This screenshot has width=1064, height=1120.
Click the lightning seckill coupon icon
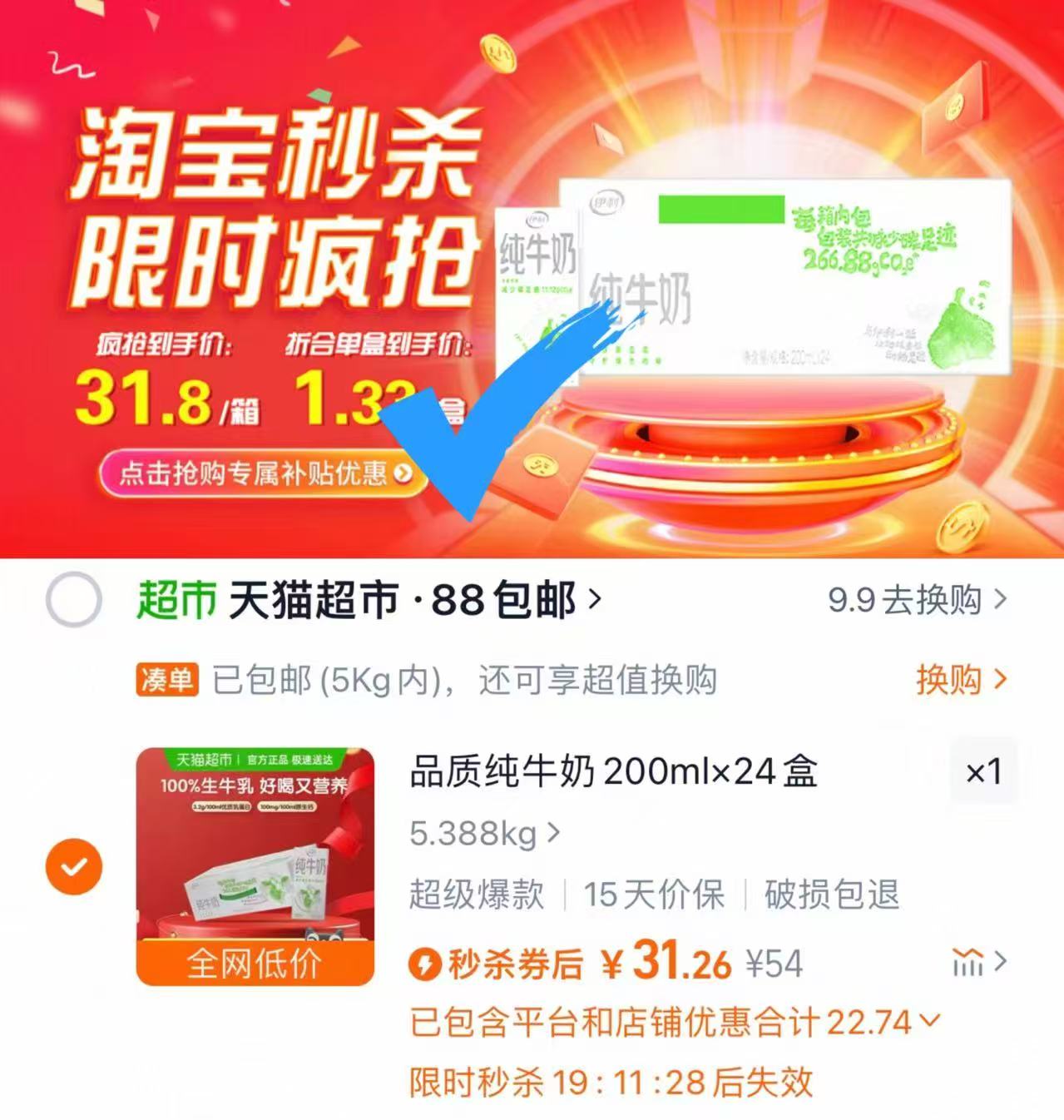click(423, 964)
